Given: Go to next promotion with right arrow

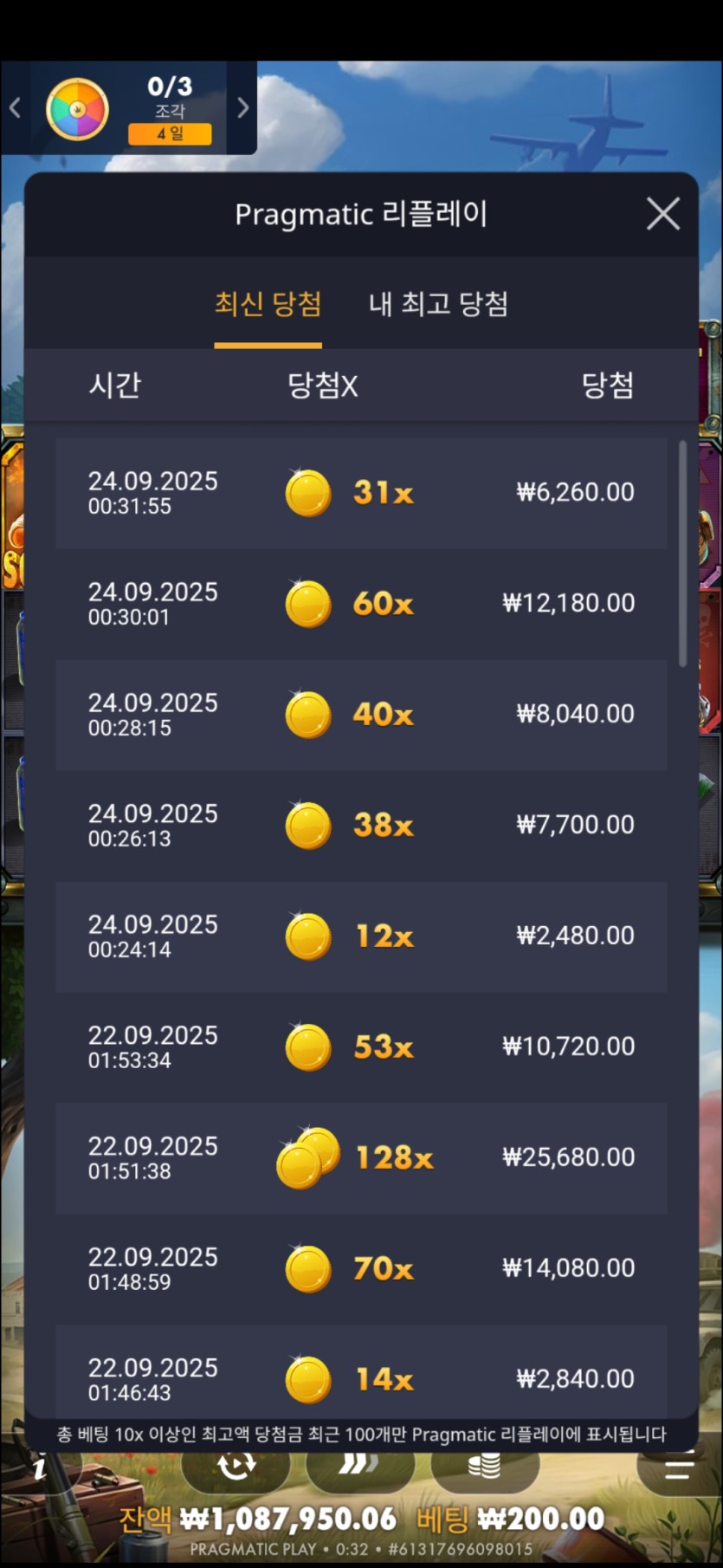Looking at the screenshot, I should pyautogui.click(x=242, y=108).
